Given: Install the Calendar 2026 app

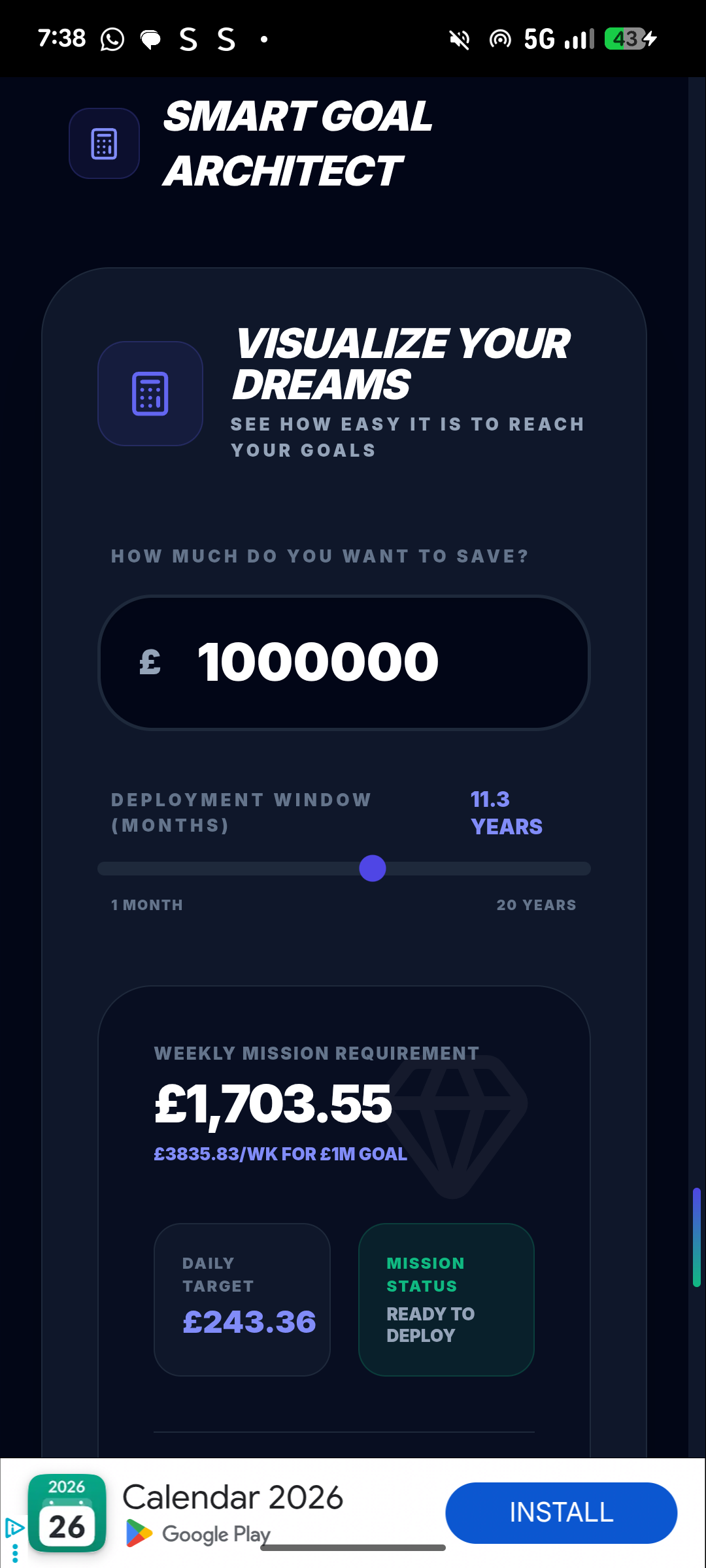Looking at the screenshot, I should (561, 1512).
